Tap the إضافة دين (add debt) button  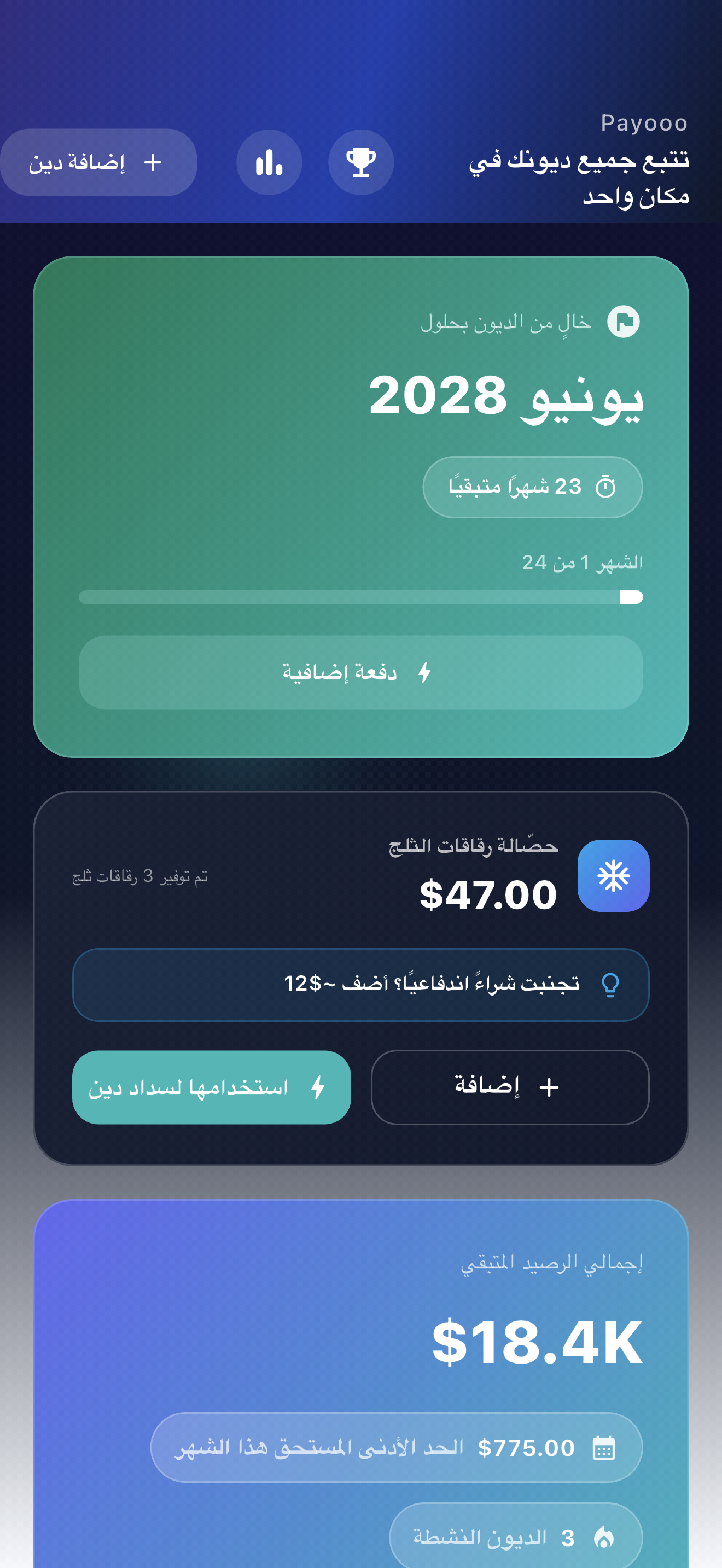pyautogui.click(x=98, y=162)
